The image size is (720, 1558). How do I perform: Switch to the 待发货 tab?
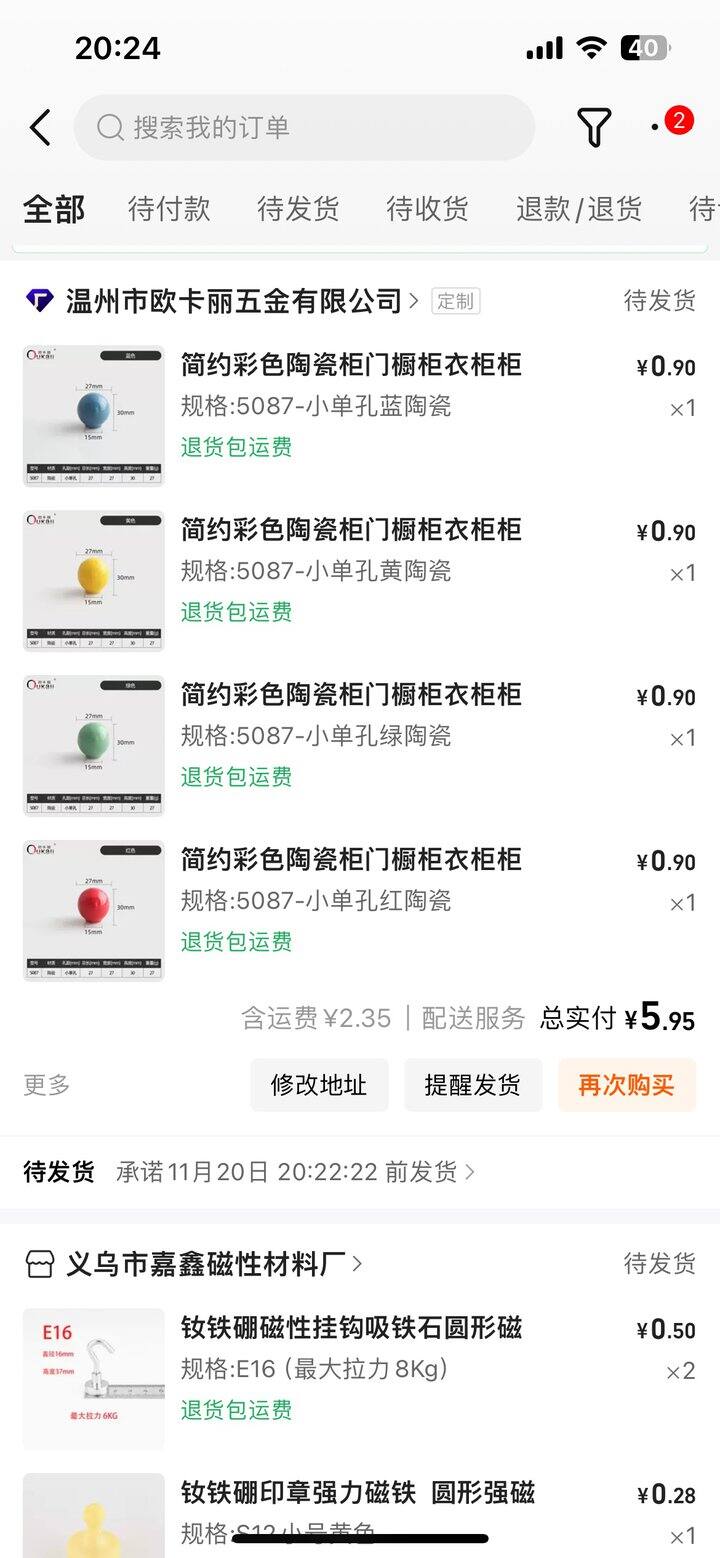[298, 209]
